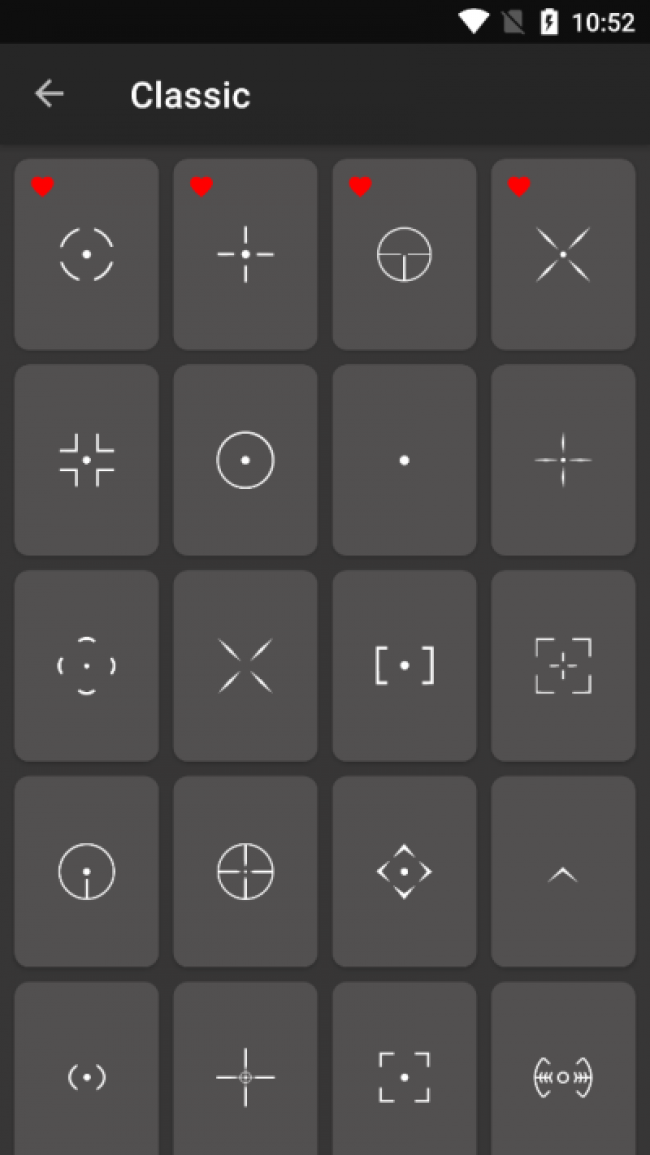Pick the circle with bottom line crosshair

coord(86,871)
